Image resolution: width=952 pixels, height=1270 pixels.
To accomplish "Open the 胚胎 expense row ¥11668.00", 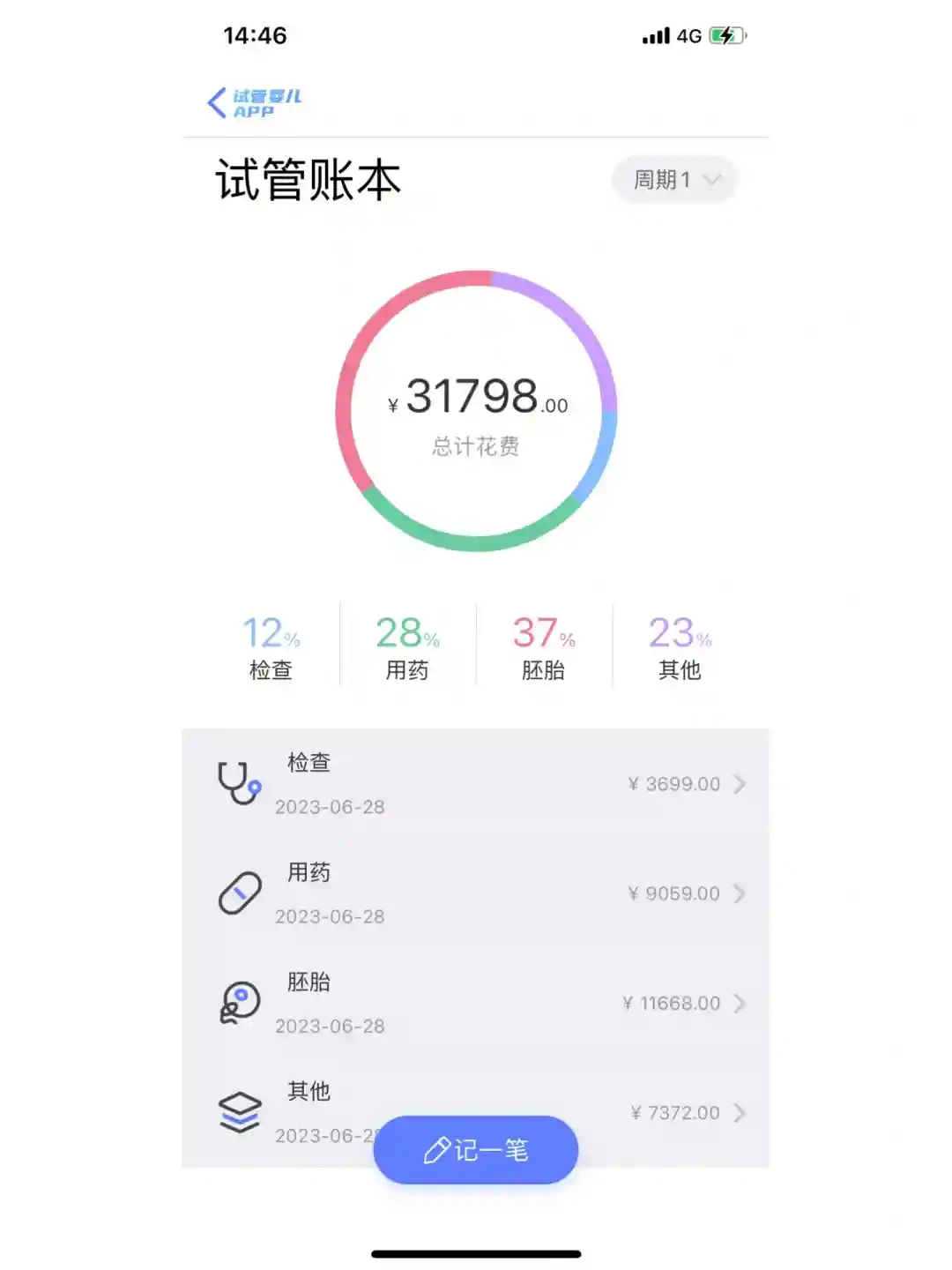I will 476,1003.
